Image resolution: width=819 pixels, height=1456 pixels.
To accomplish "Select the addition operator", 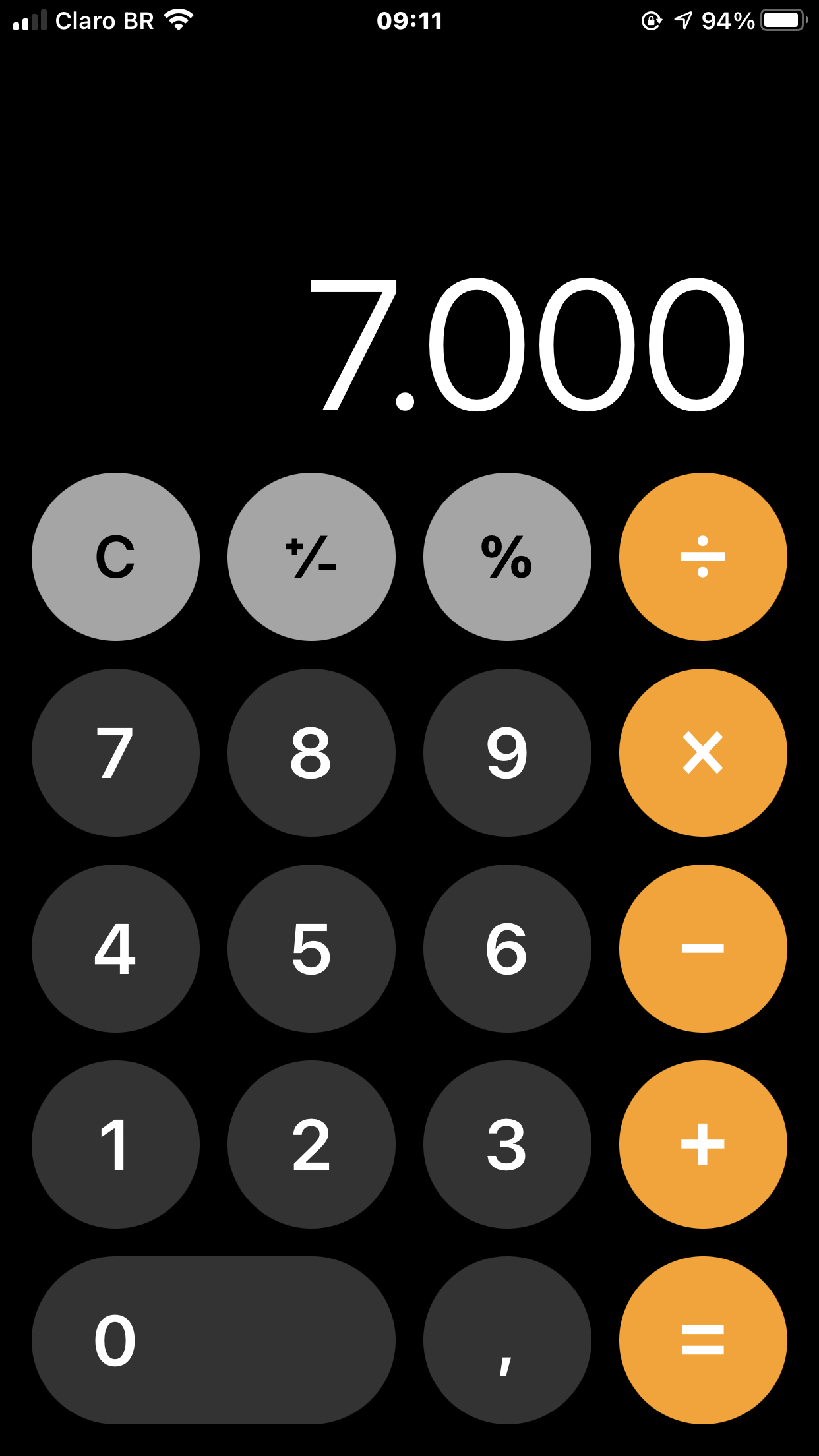I will point(703,1144).
